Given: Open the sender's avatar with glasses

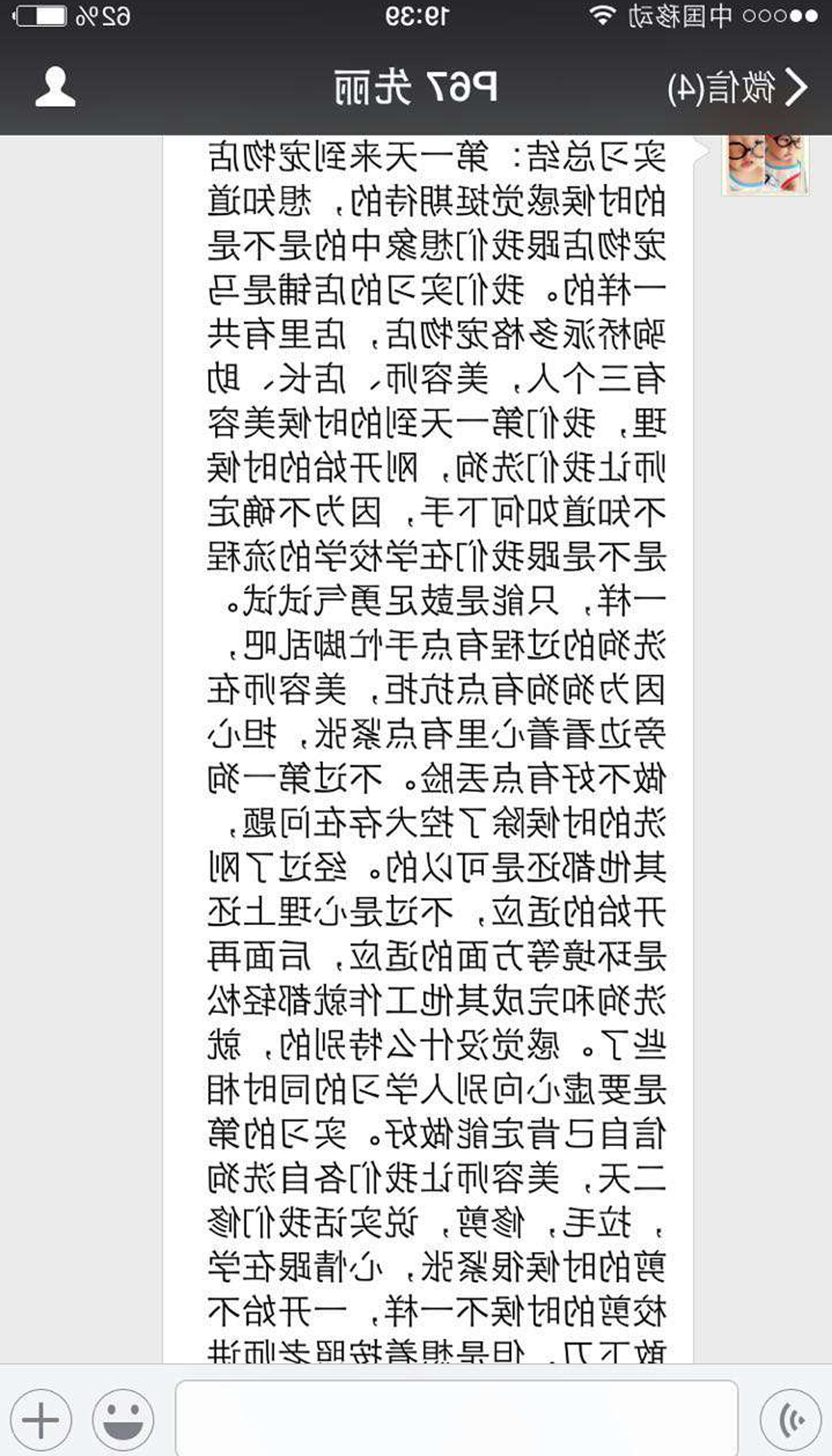Looking at the screenshot, I should tap(765, 165).
